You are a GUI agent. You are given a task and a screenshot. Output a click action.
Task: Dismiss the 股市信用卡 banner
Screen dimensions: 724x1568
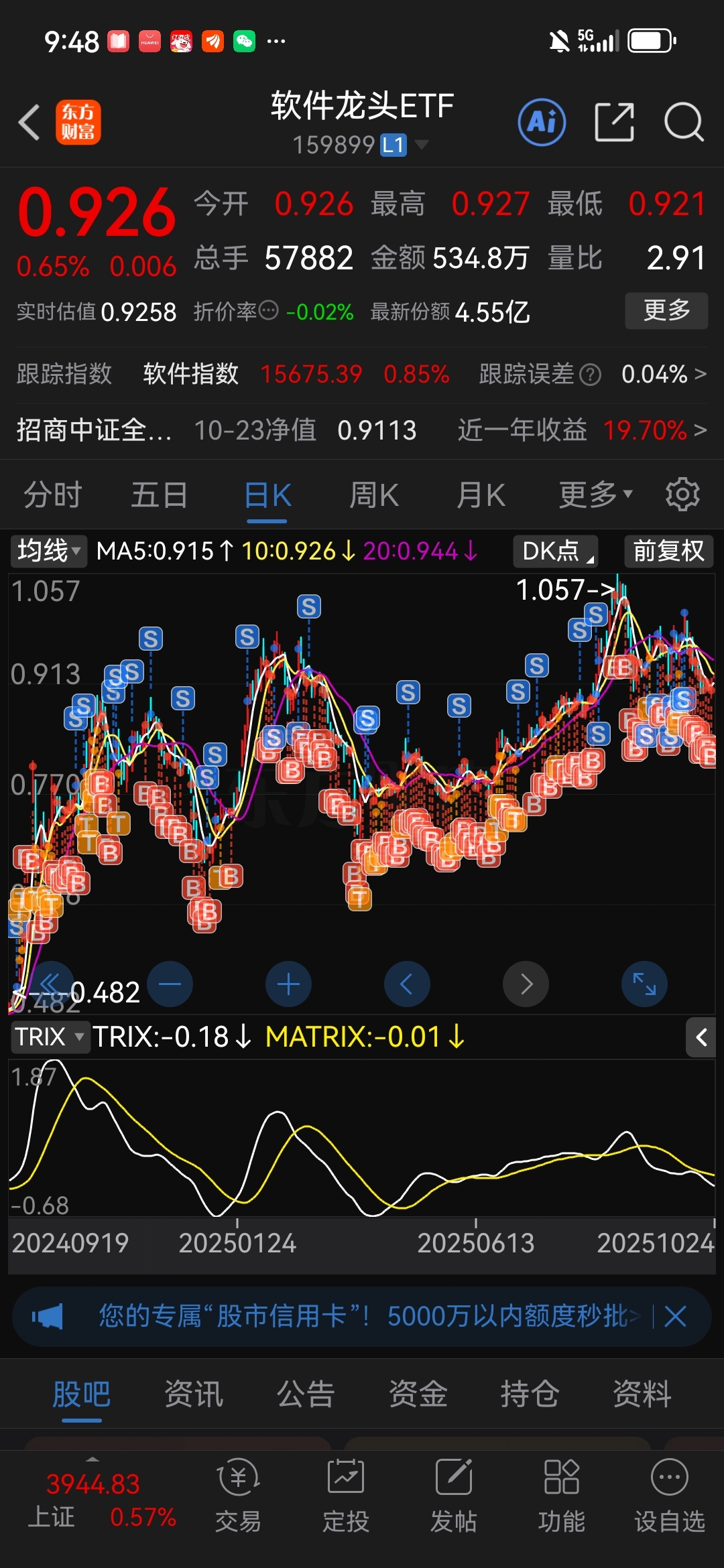pos(675,1317)
